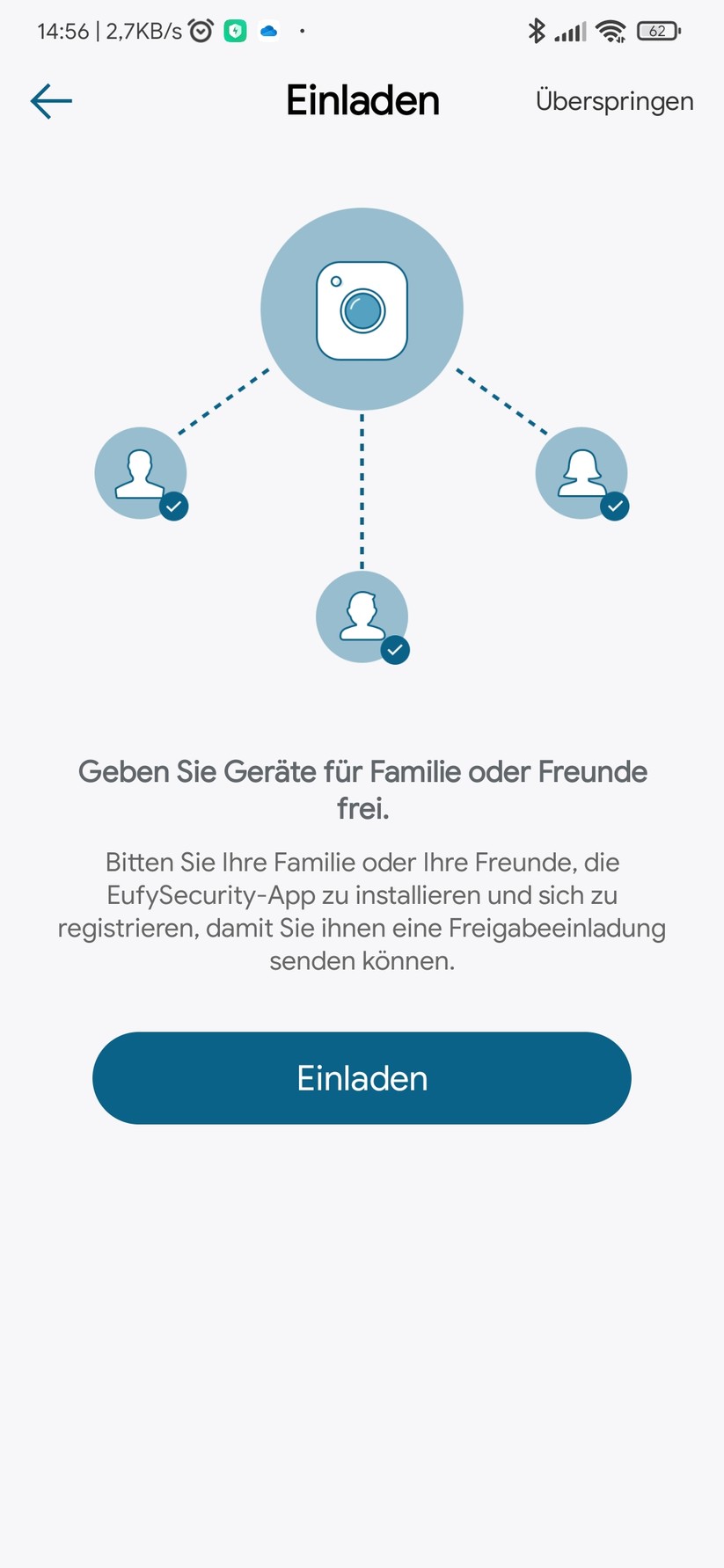724x1568 pixels.
Task: Tap the checkmark badge on the left avatar
Action: [172, 506]
